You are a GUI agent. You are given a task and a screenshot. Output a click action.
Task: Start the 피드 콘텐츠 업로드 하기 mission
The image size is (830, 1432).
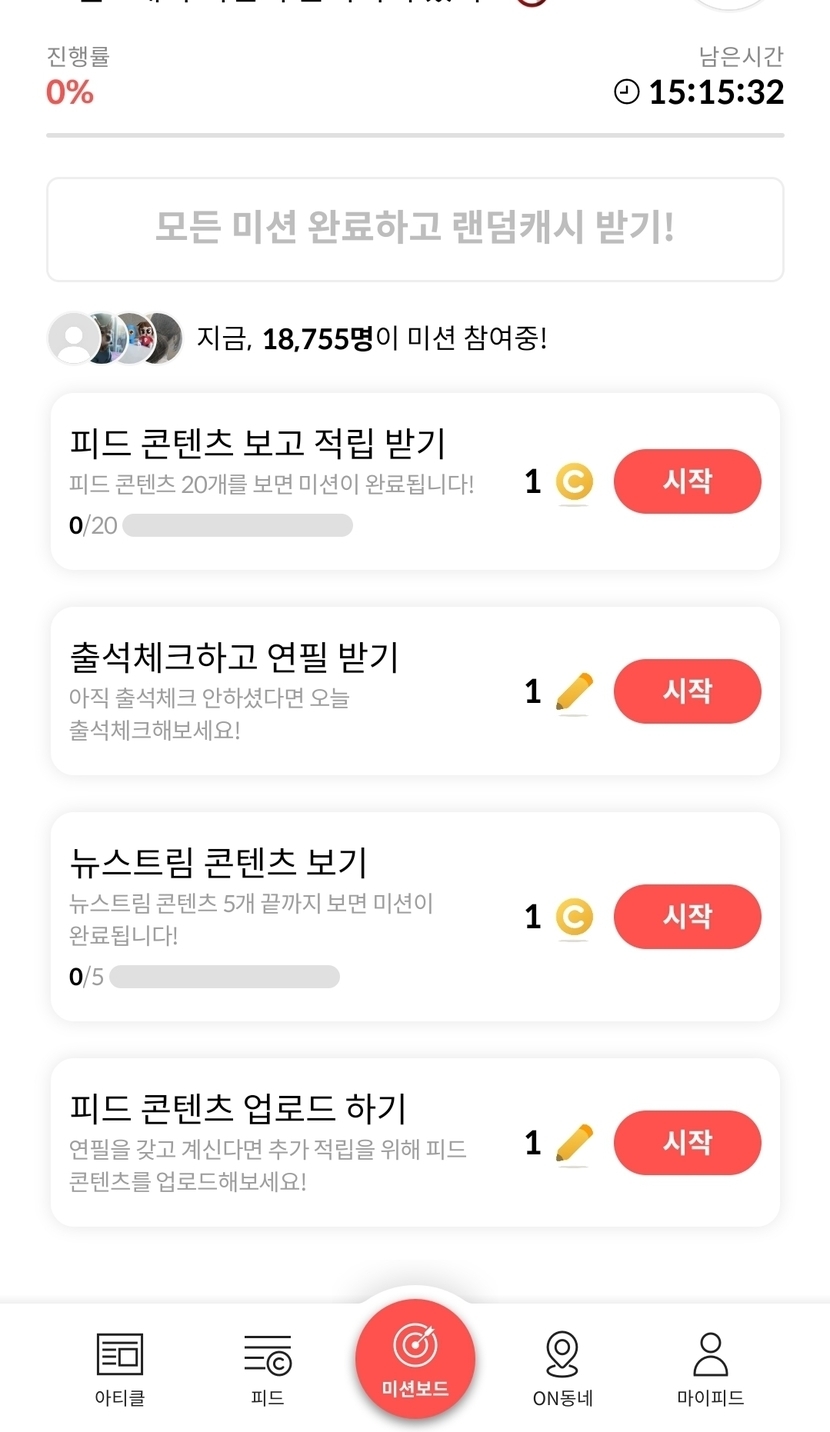tap(687, 1142)
